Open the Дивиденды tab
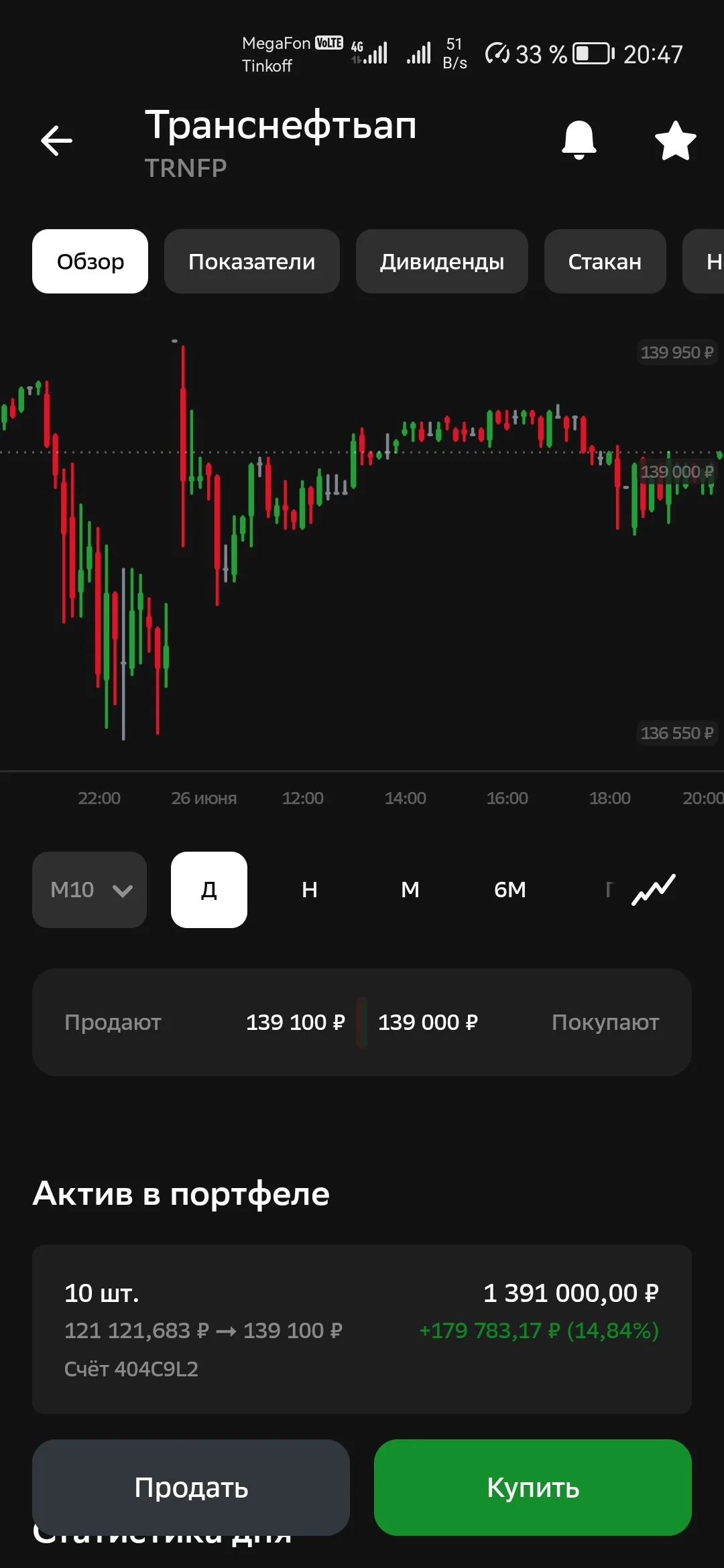Image resolution: width=724 pixels, height=1568 pixels. pos(442,261)
